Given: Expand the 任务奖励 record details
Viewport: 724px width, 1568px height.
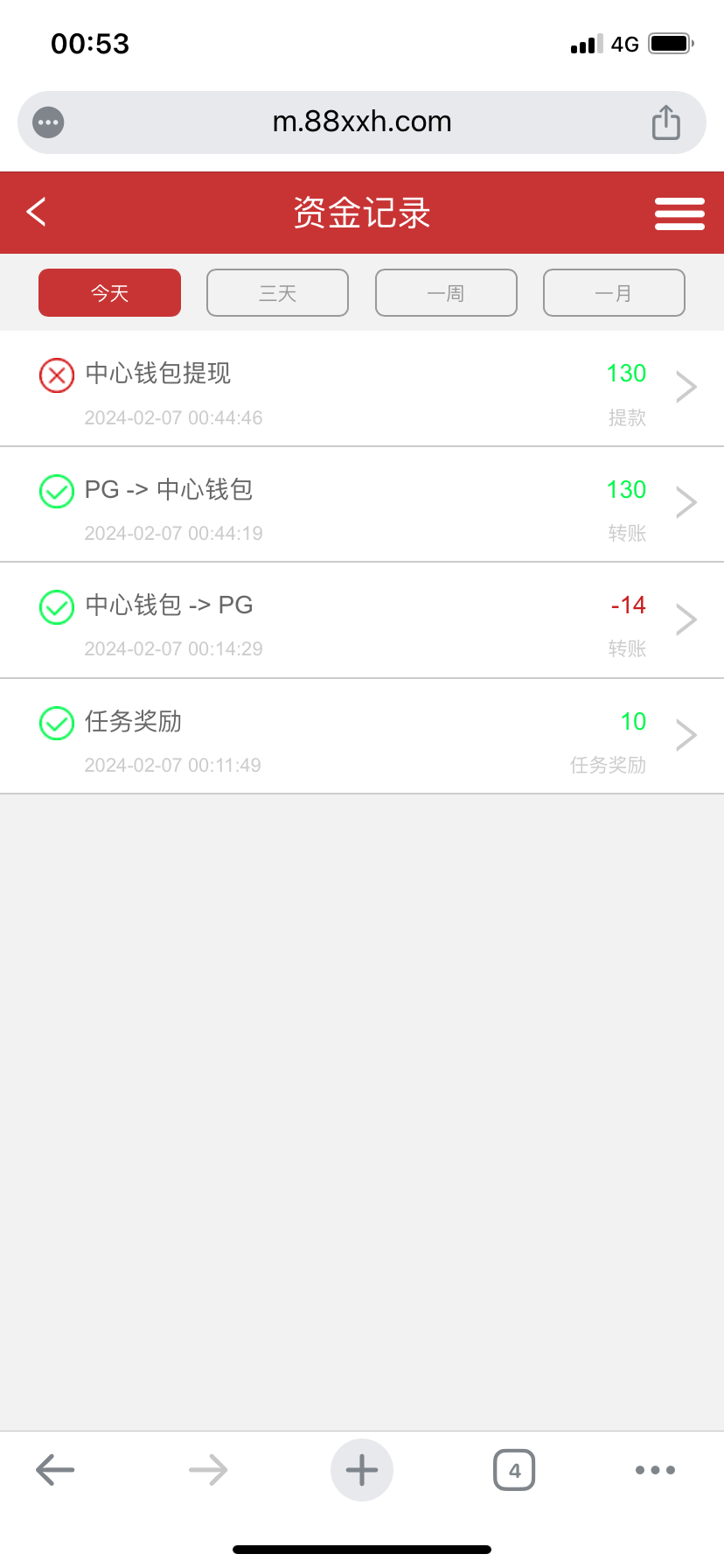Looking at the screenshot, I should coord(686,735).
